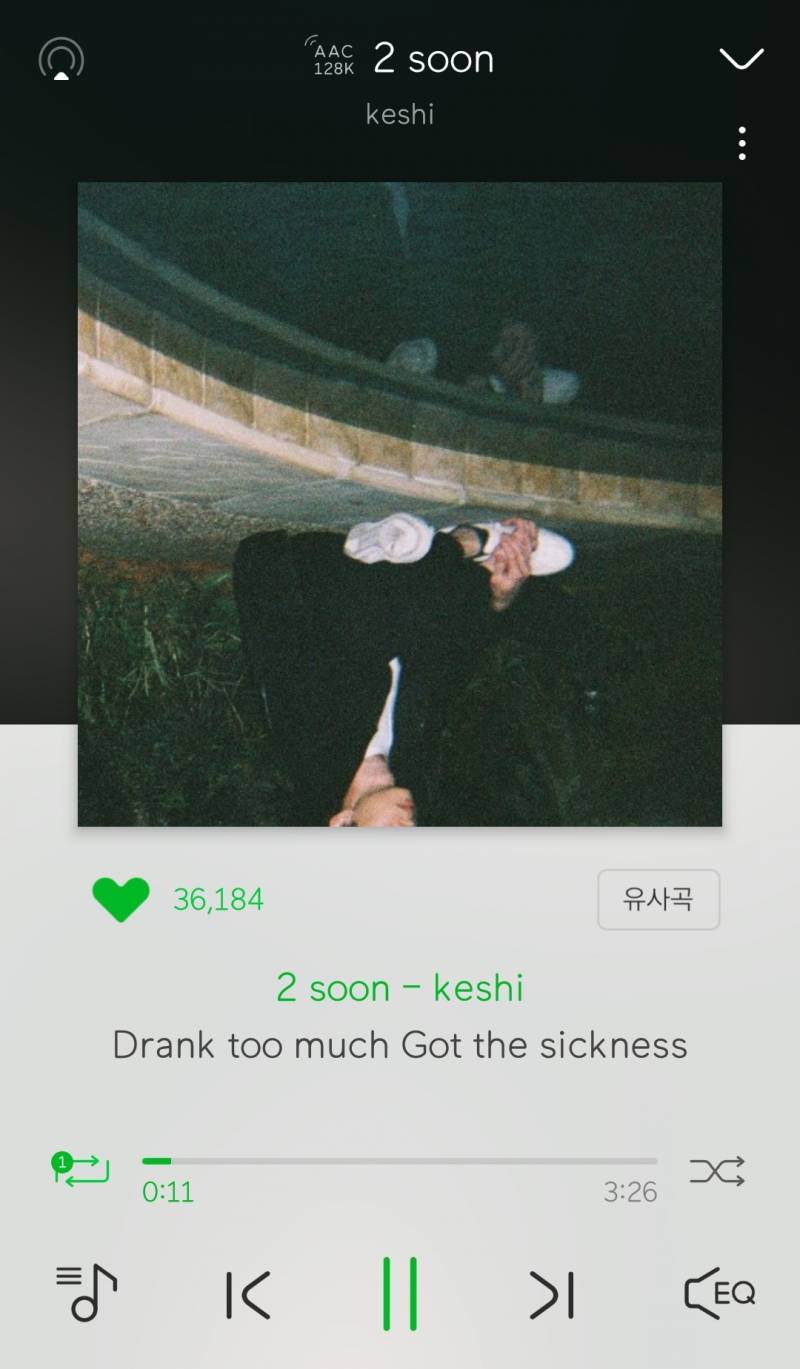Toggle the repeat-one mode icon

81,1170
